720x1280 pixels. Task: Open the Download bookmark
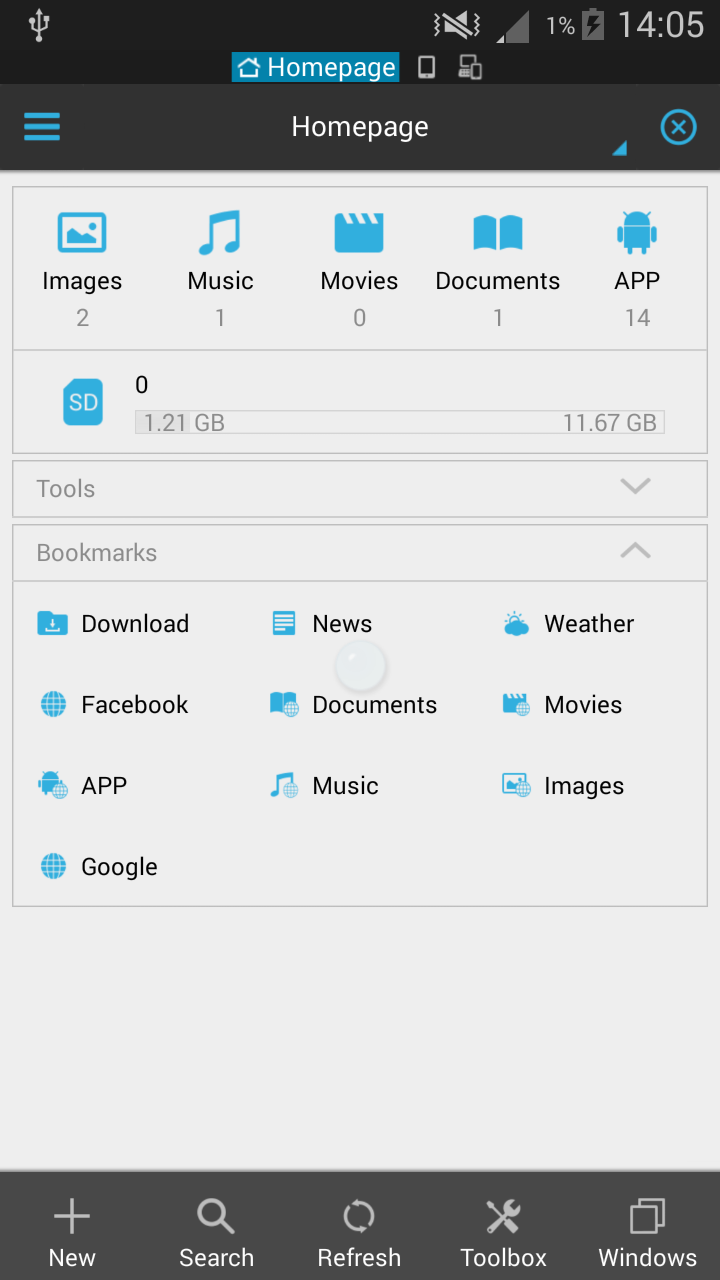click(x=113, y=624)
